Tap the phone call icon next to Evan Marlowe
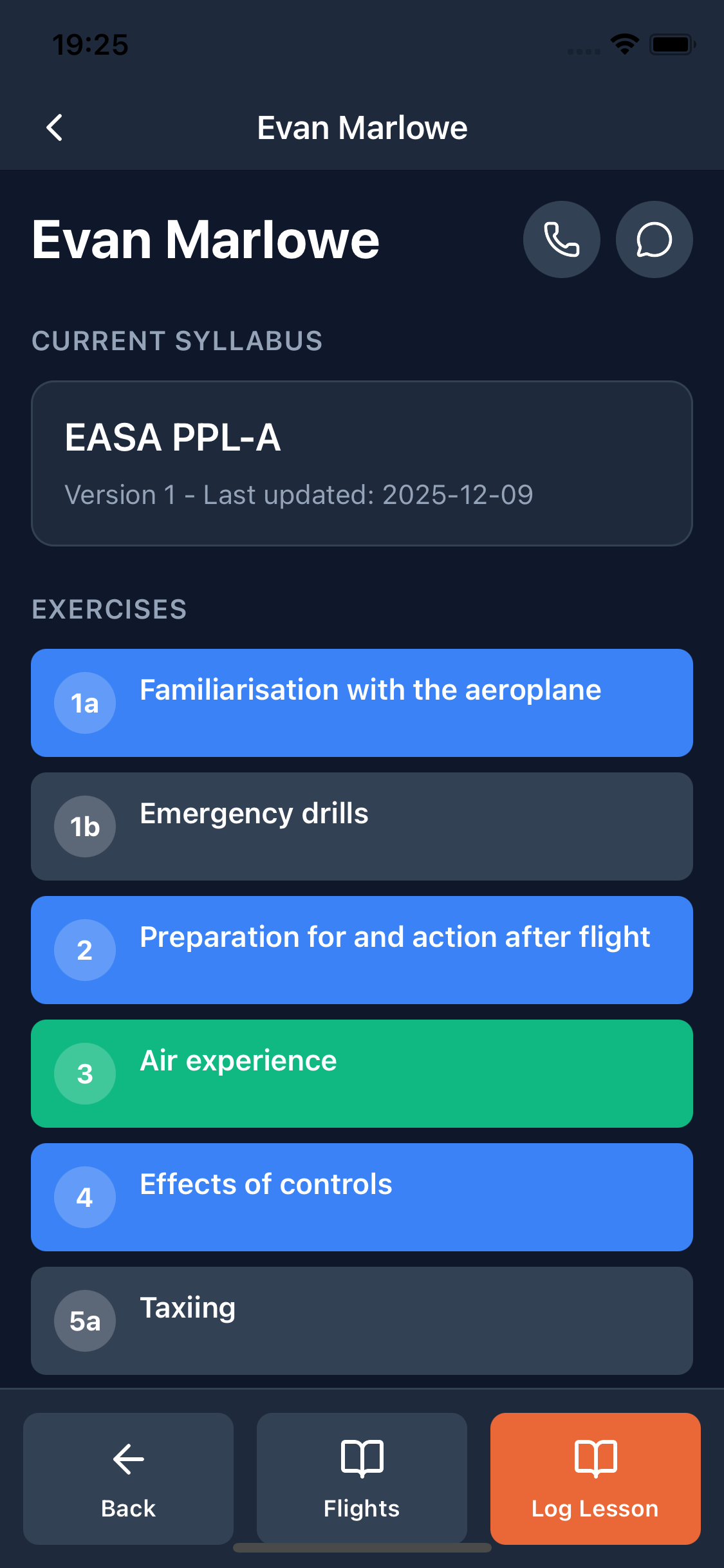 561,239
